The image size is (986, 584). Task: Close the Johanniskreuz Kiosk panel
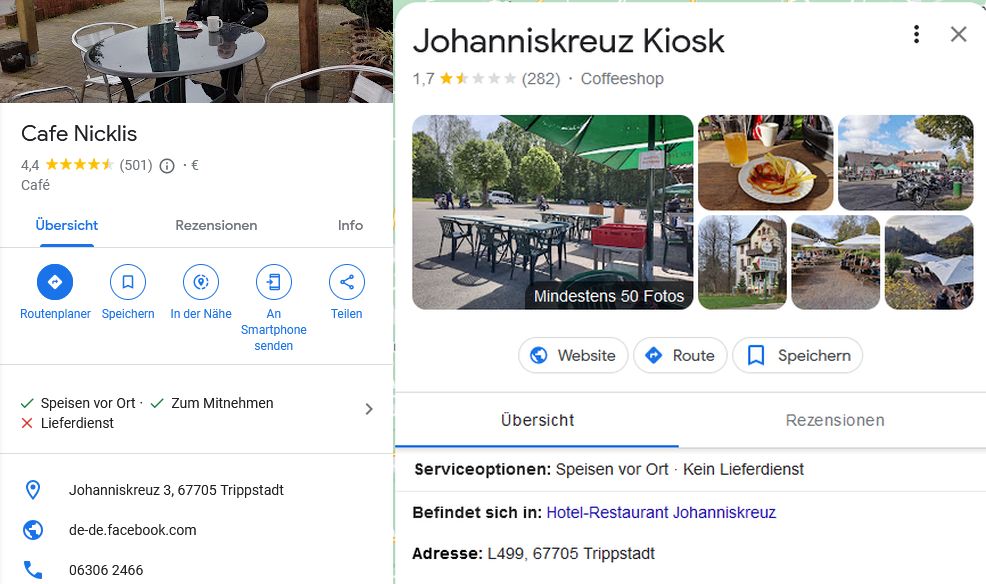click(958, 35)
